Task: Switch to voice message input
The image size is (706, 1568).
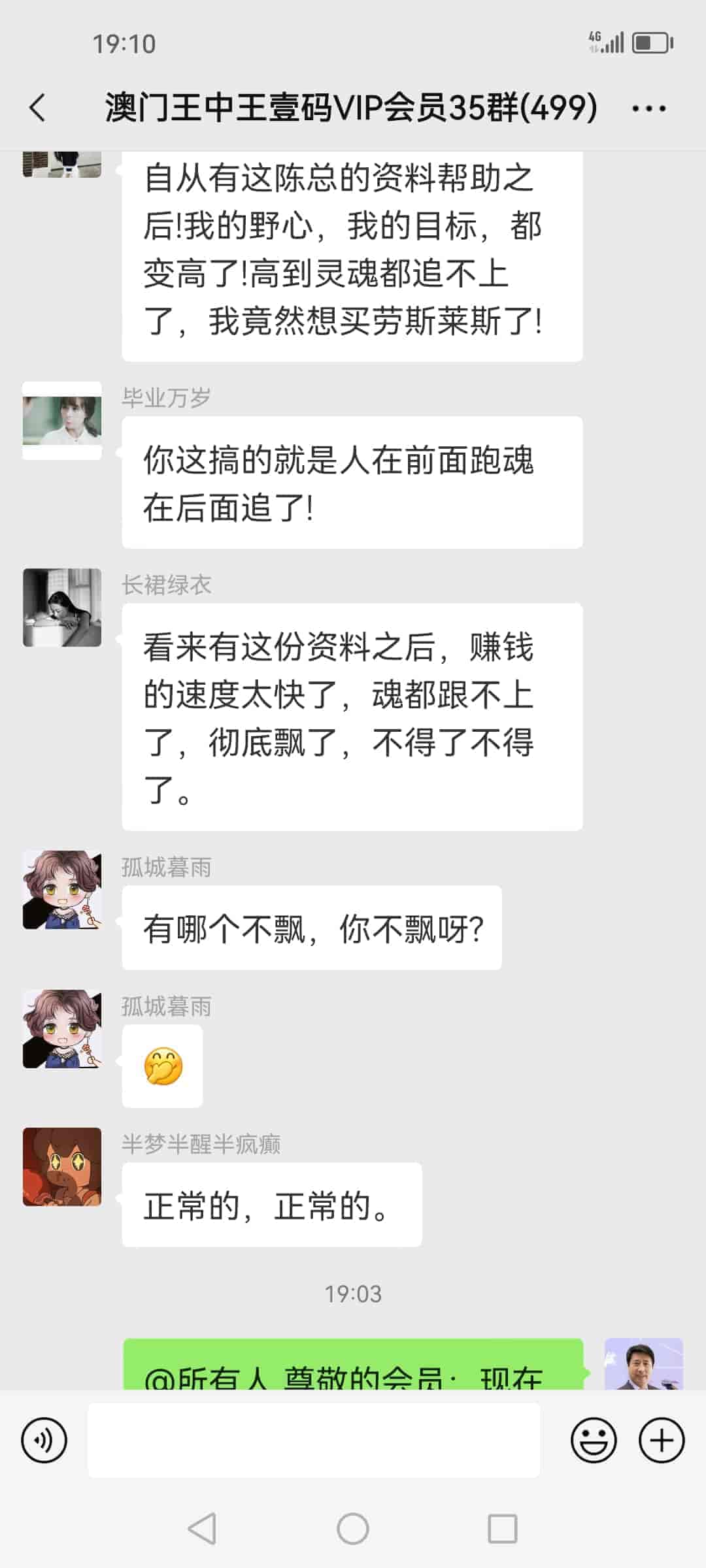Action: click(44, 1441)
